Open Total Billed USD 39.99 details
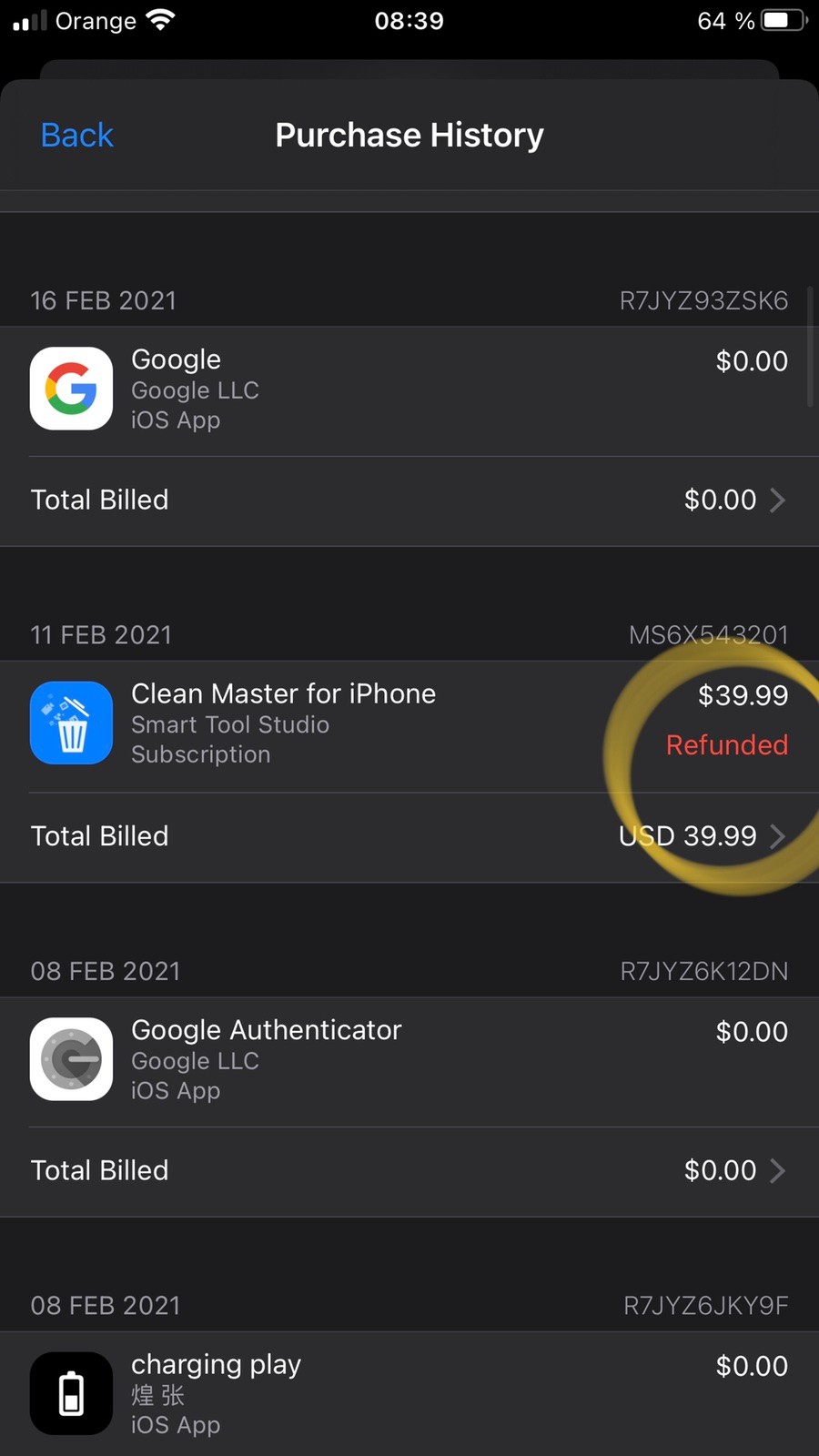This screenshot has width=819, height=1456. coord(409,836)
